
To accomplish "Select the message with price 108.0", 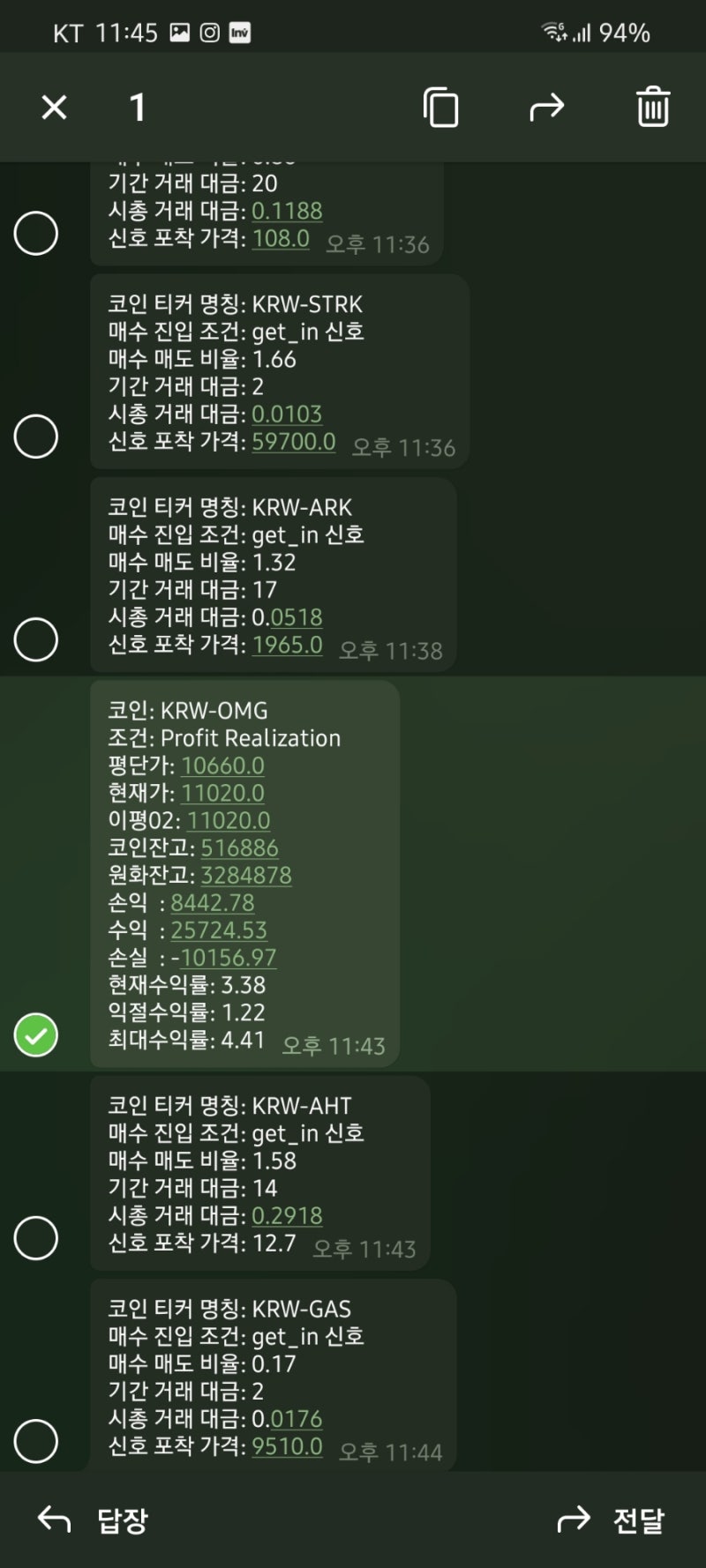I will (36, 234).
